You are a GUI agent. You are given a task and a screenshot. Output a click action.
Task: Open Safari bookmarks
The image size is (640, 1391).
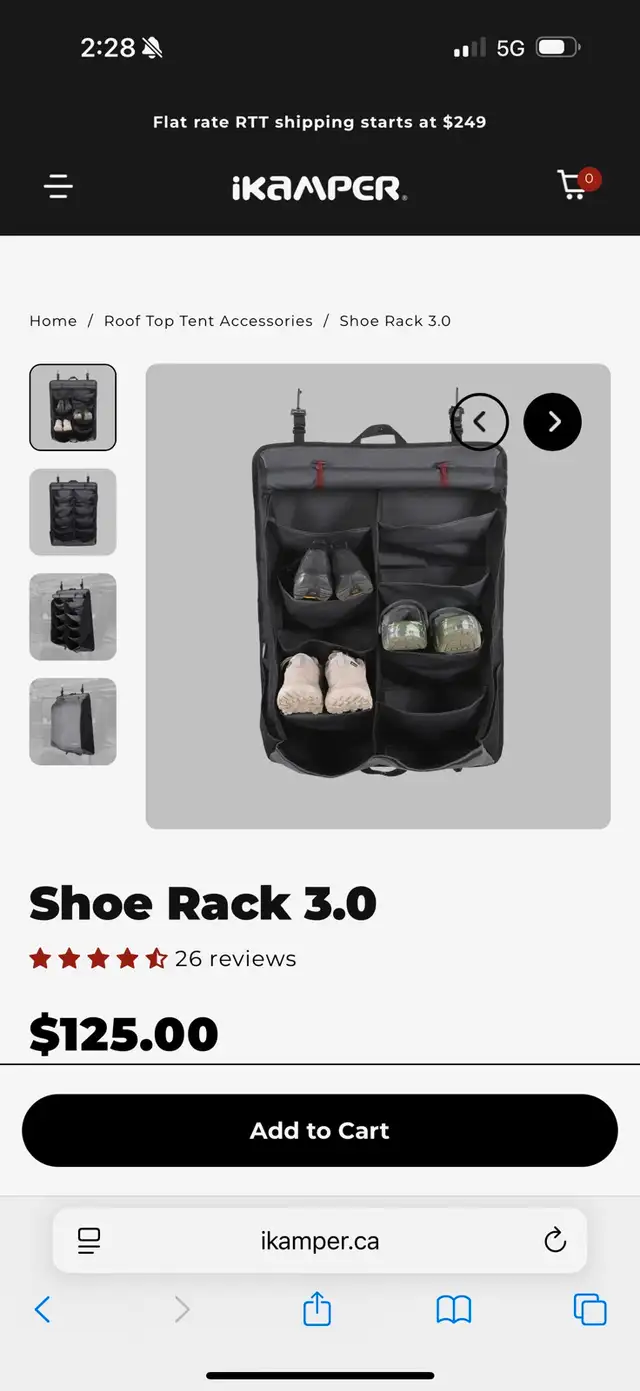coord(454,1309)
